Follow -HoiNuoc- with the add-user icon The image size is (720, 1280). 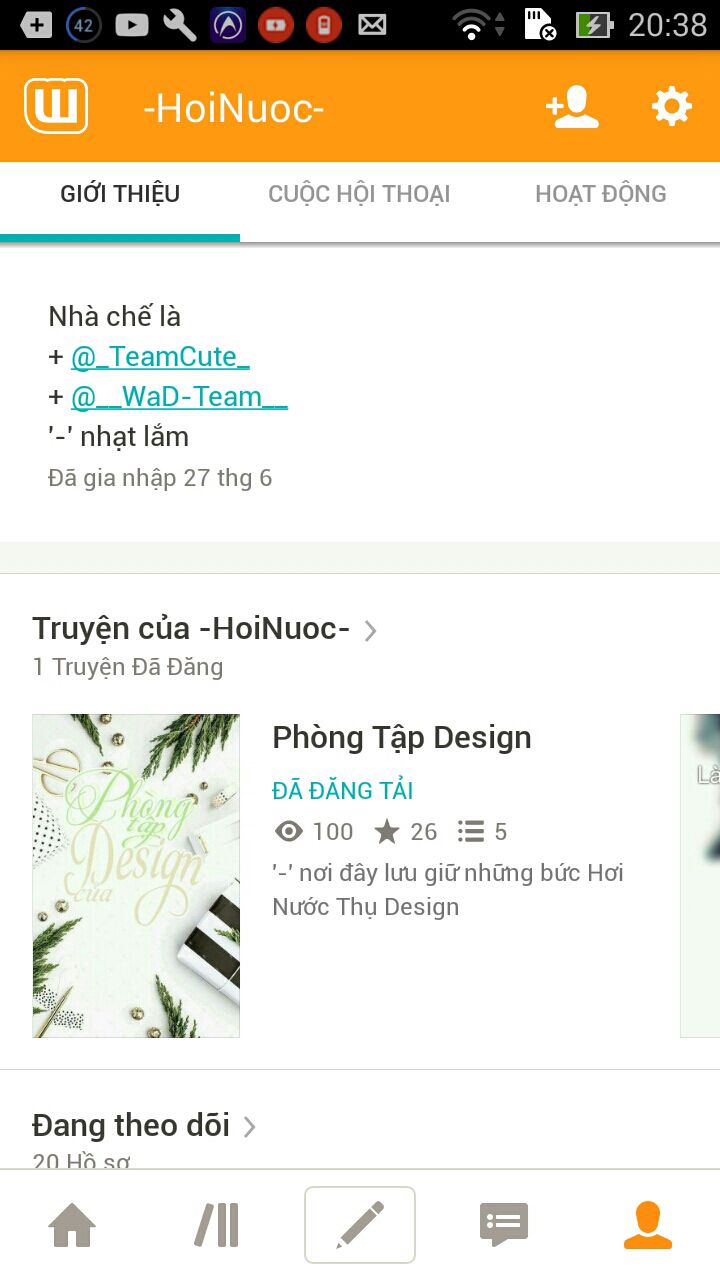coord(572,107)
